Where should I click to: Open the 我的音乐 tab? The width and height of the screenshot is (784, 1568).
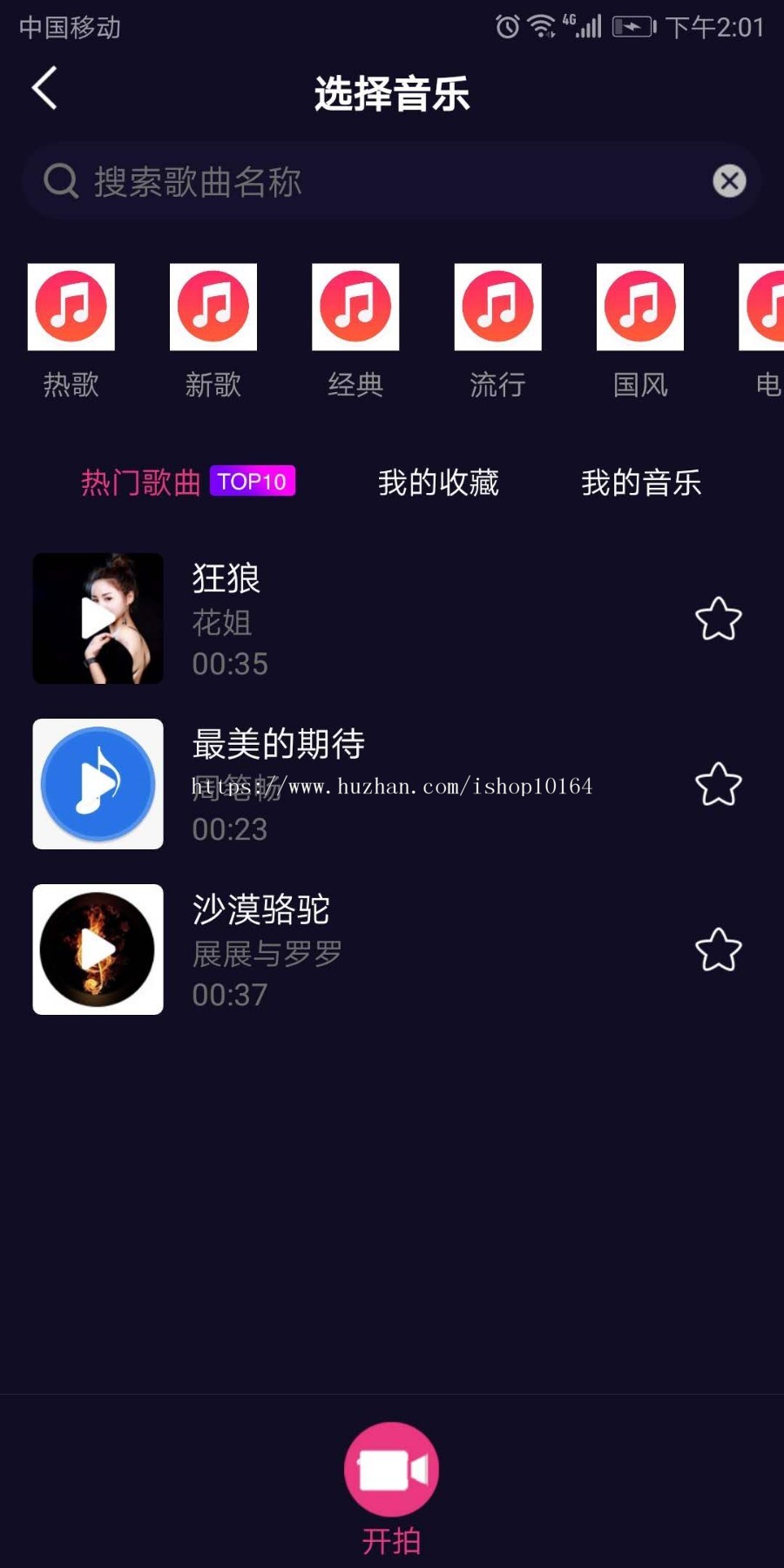pyautogui.click(x=642, y=483)
